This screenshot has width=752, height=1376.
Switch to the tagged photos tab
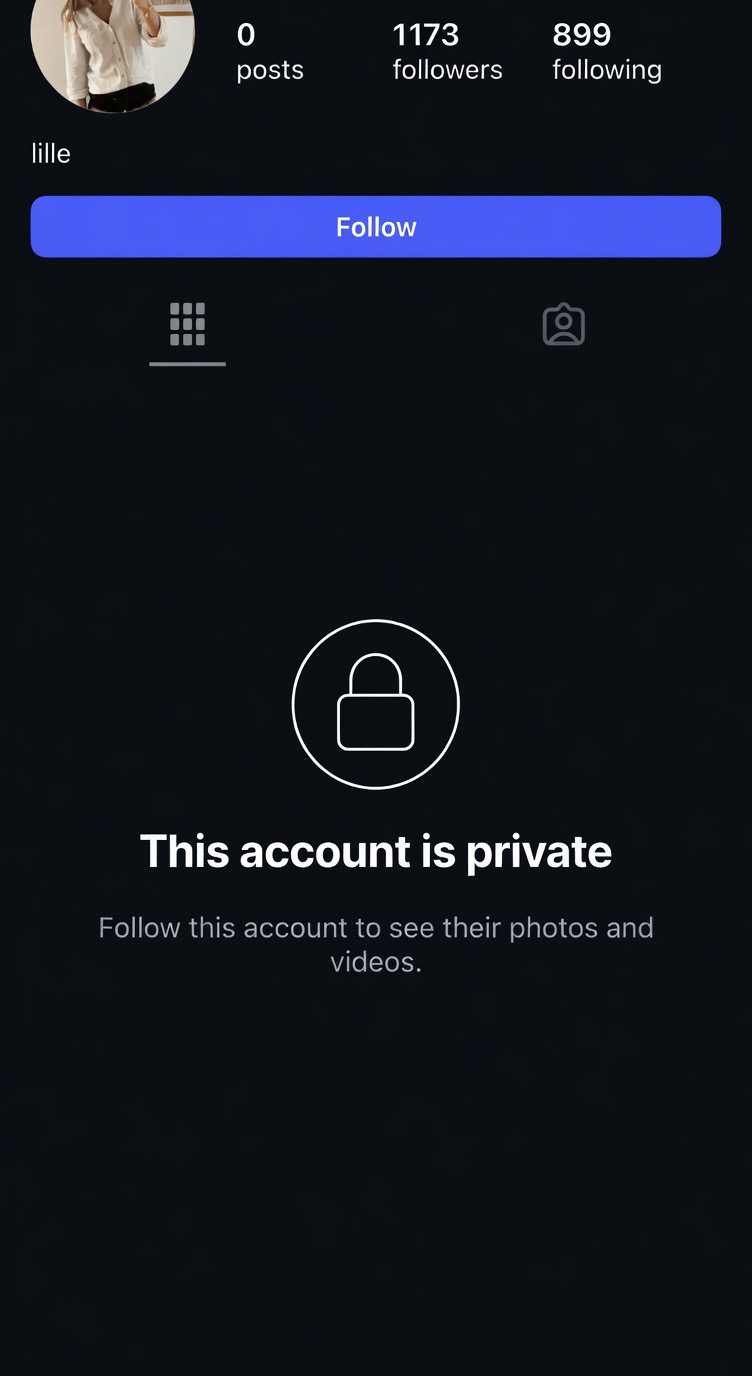point(563,325)
